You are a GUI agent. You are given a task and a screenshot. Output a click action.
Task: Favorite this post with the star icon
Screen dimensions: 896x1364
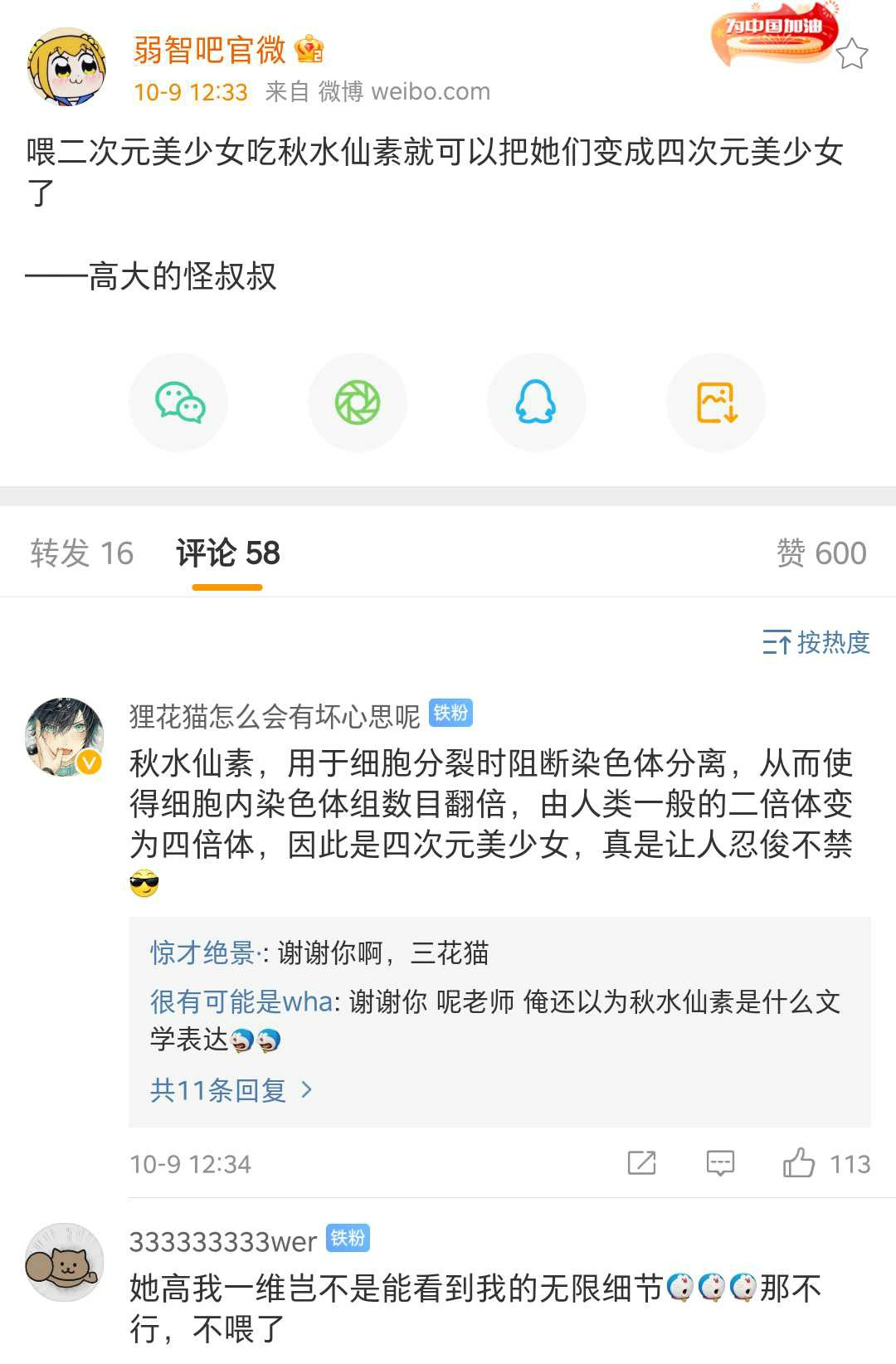tap(851, 55)
